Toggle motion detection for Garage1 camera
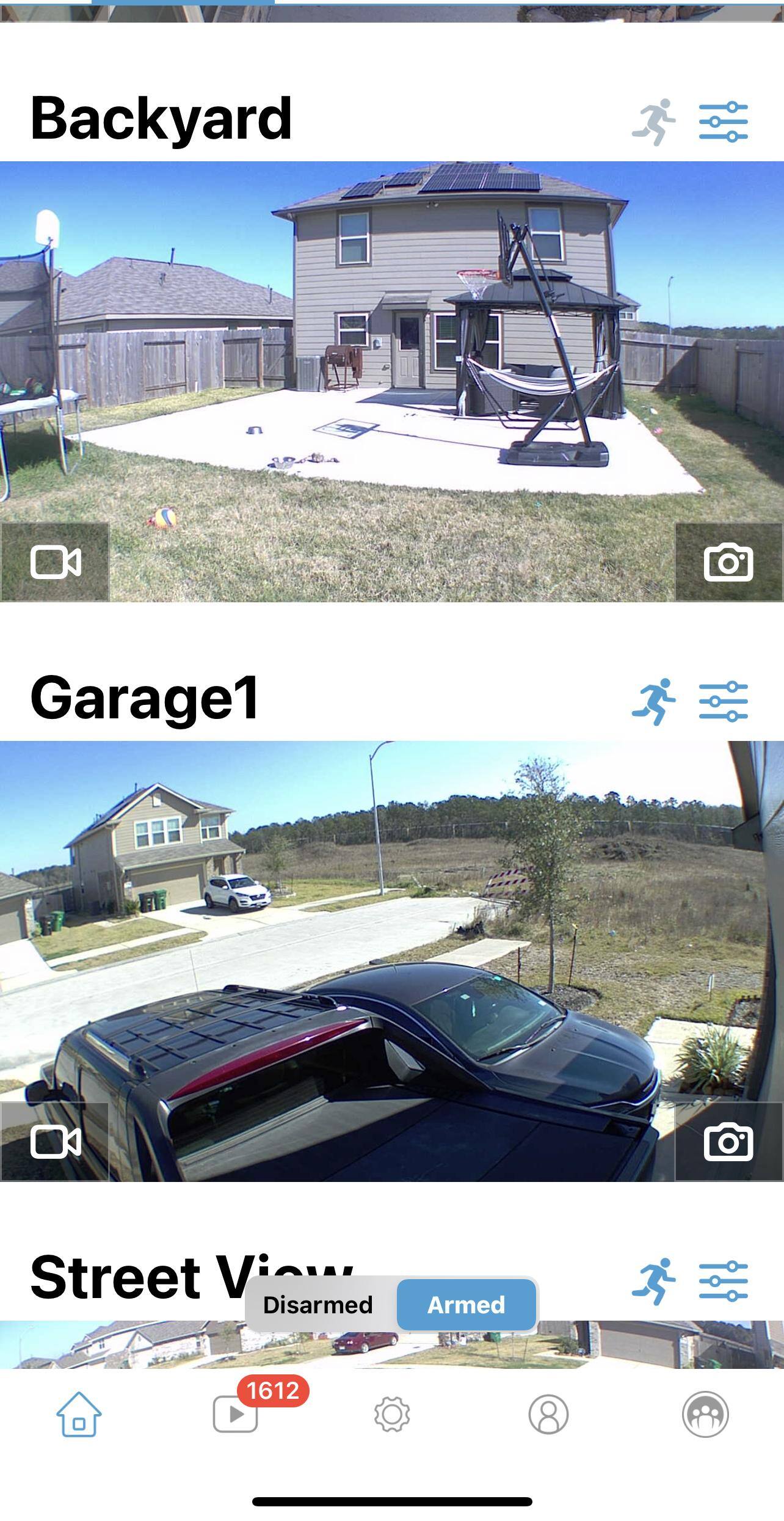Viewport: 784px width, 1521px height. pos(654,701)
